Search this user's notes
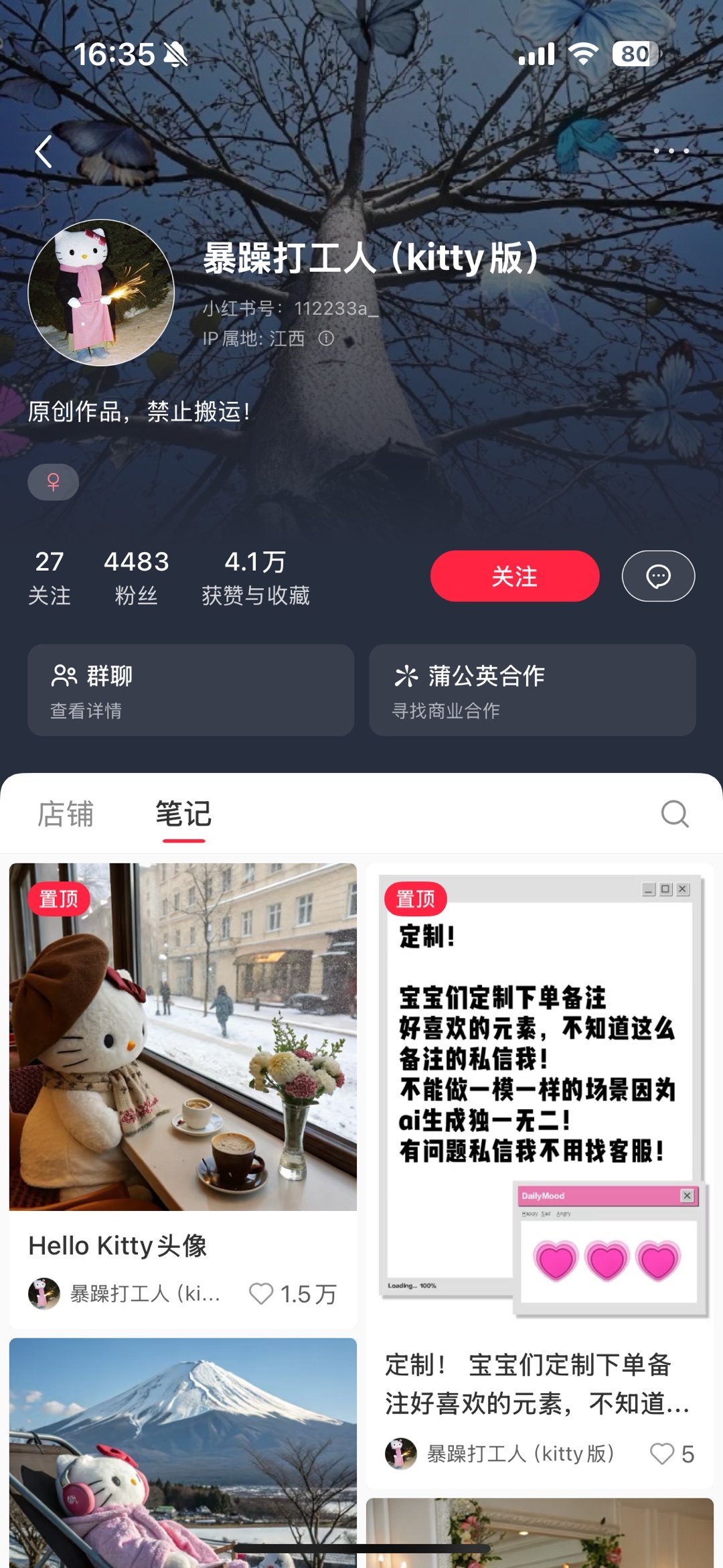The width and height of the screenshot is (723, 1568). [x=674, y=814]
